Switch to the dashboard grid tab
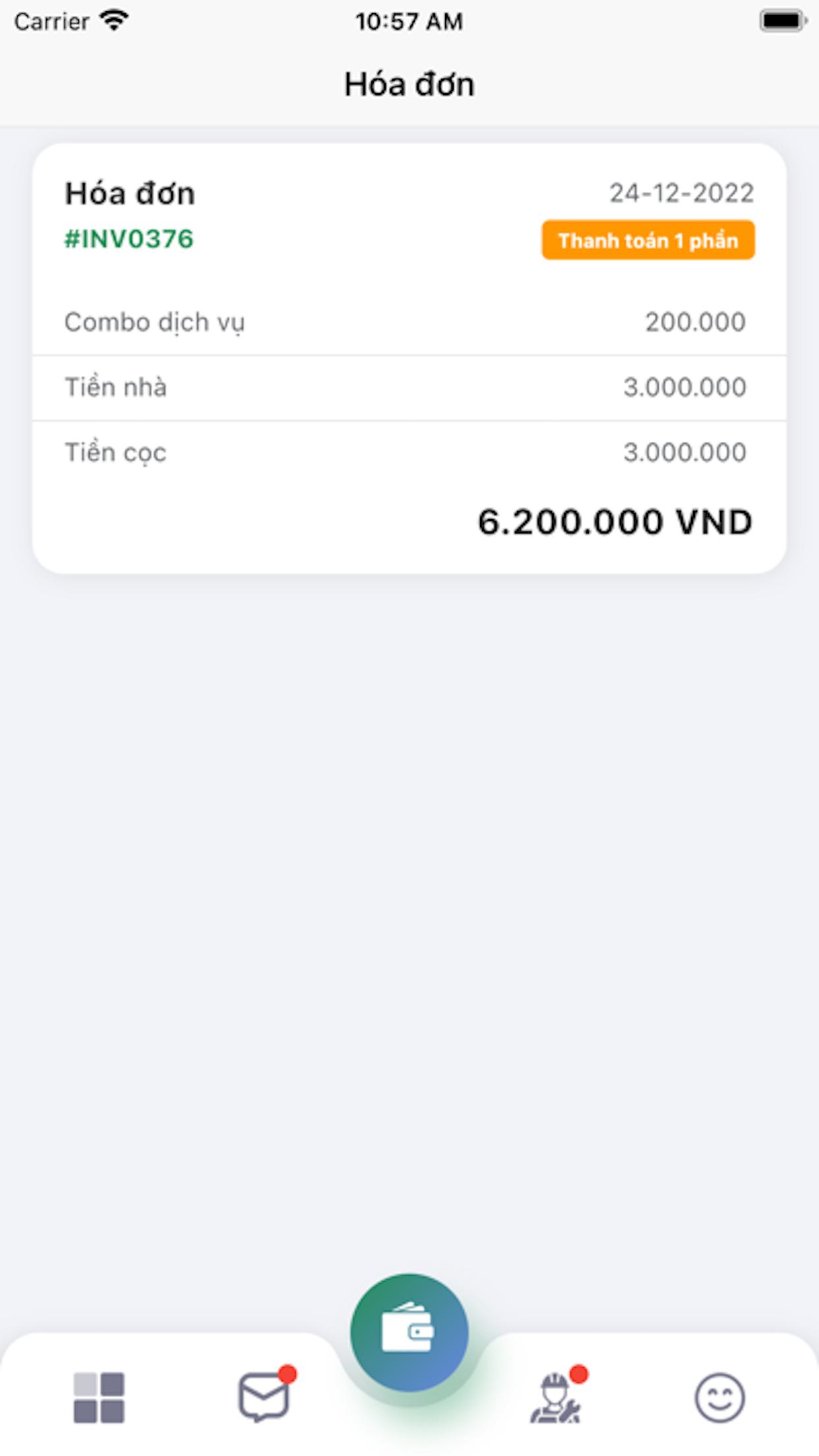The width and height of the screenshot is (819, 1456). tap(99, 1398)
